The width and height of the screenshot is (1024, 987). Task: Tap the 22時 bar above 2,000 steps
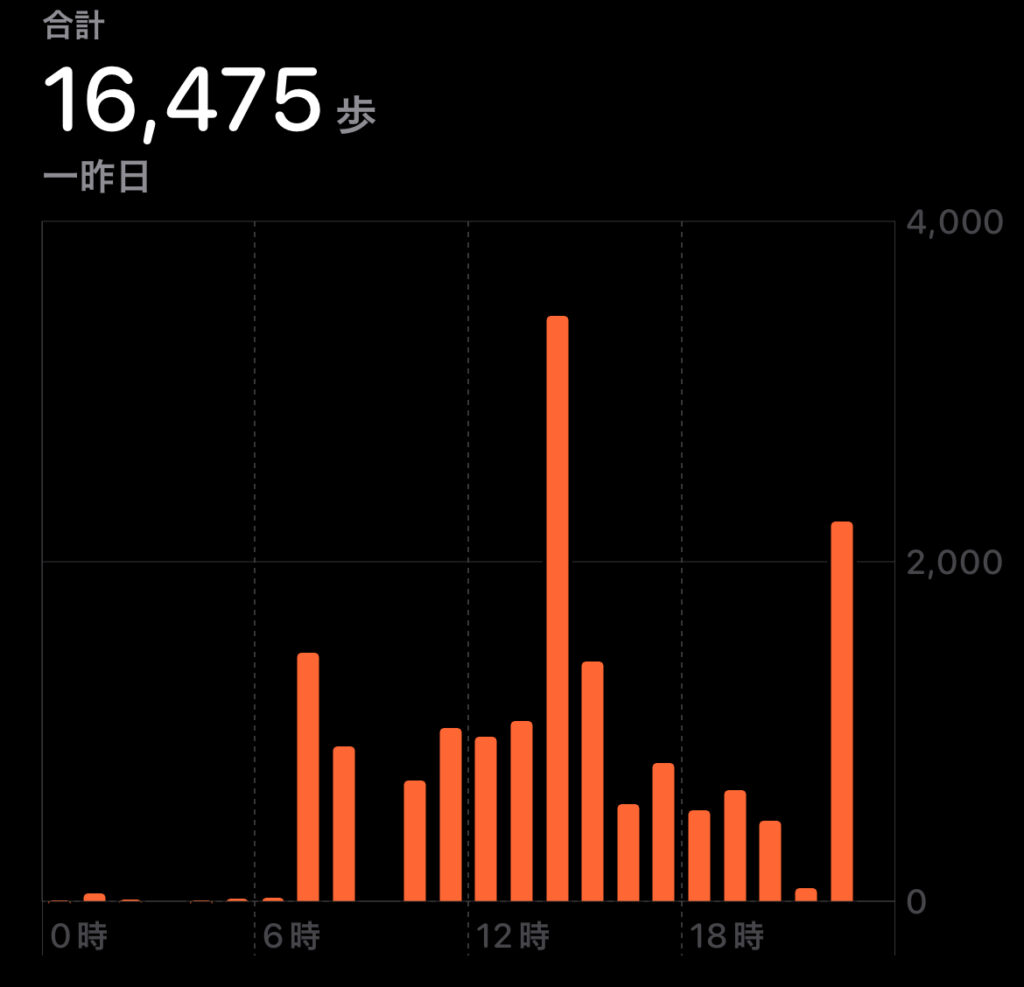[842, 710]
